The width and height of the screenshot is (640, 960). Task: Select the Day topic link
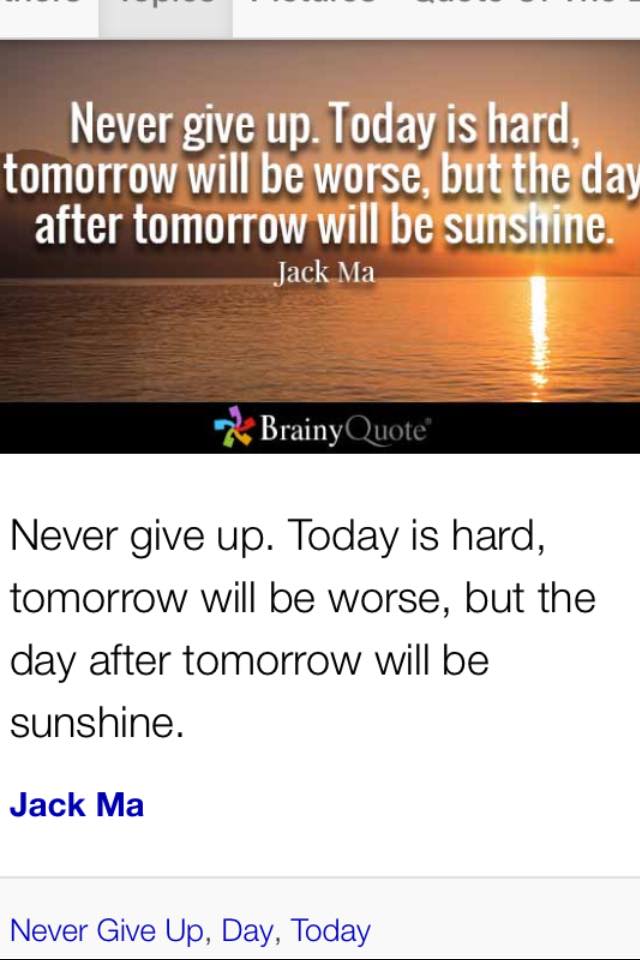[247, 931]
